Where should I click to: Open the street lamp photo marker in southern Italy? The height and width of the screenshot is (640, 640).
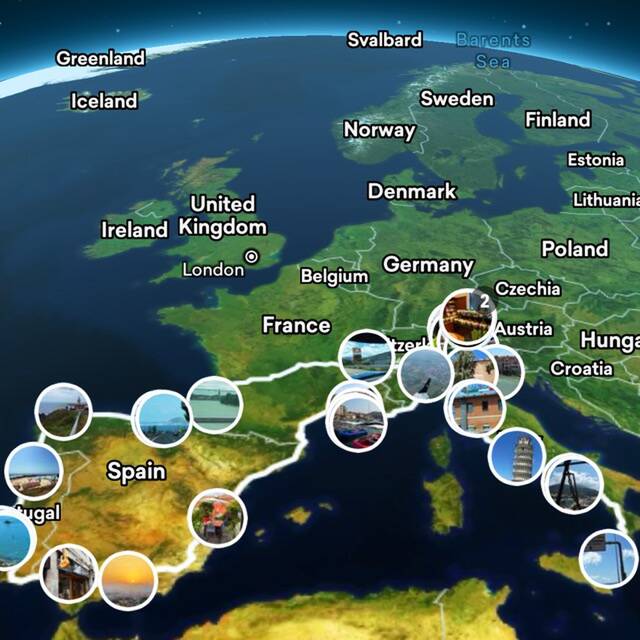pos(609,558)
